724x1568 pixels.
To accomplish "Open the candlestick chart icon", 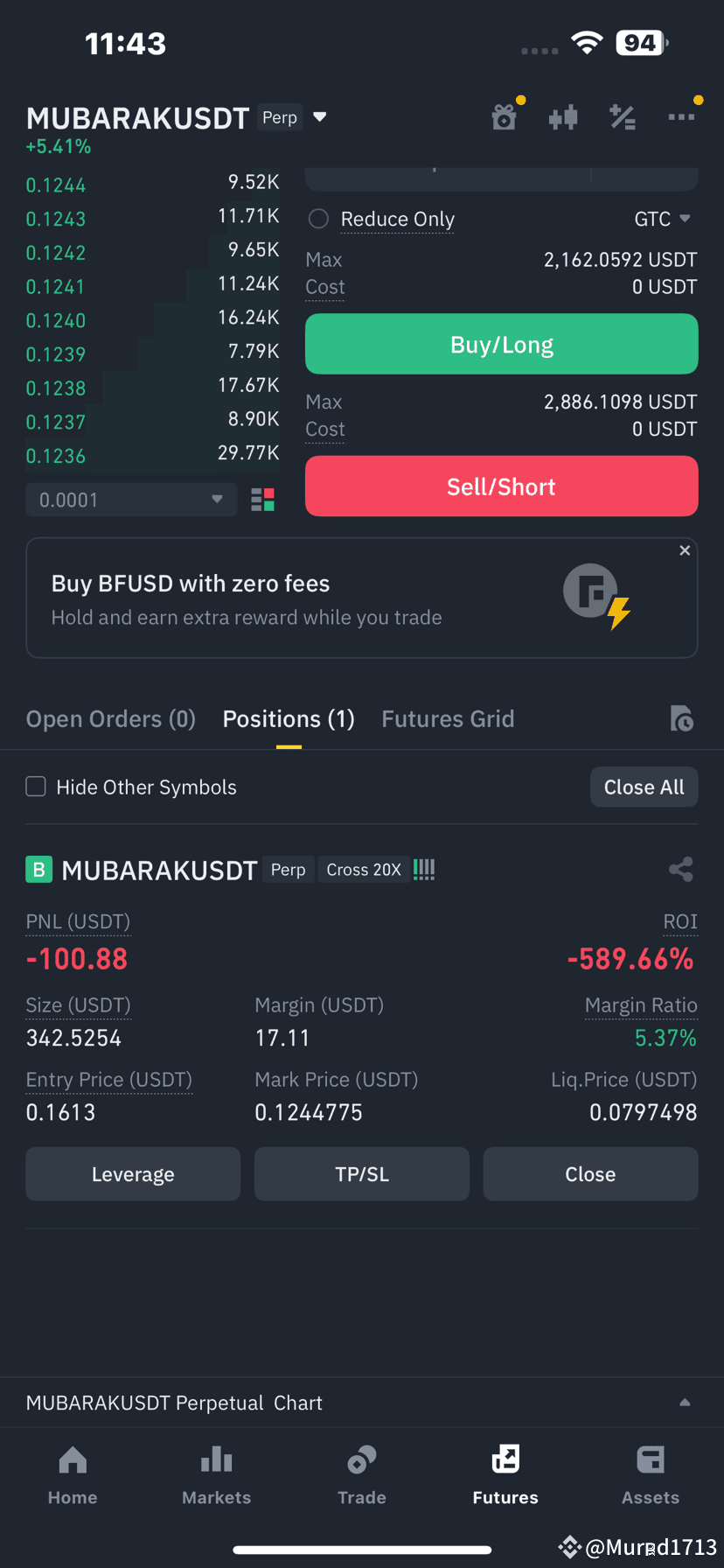I will click(563, 116).
